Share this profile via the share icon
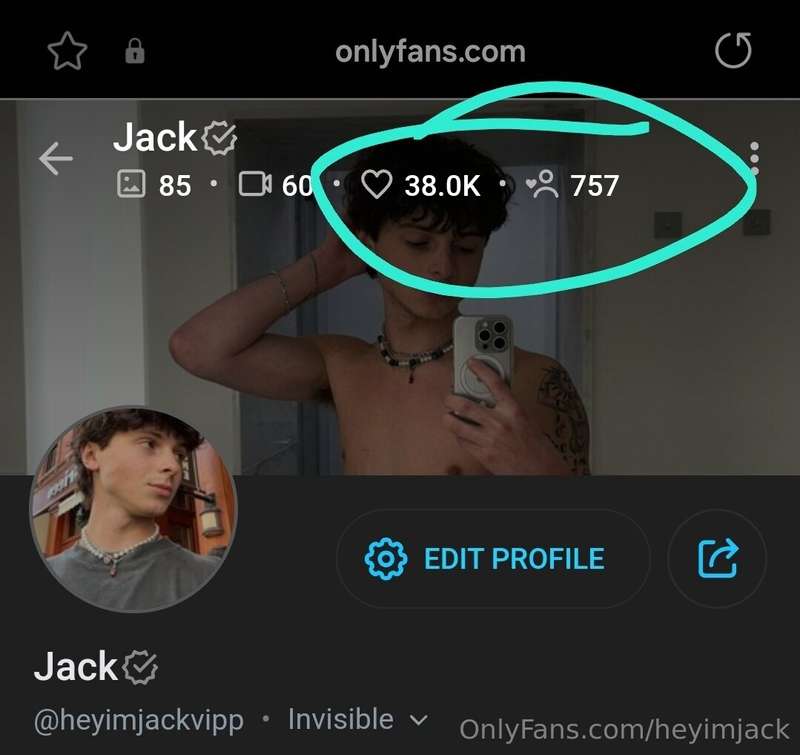Screen dimensions: 800x755 (717, 558)
